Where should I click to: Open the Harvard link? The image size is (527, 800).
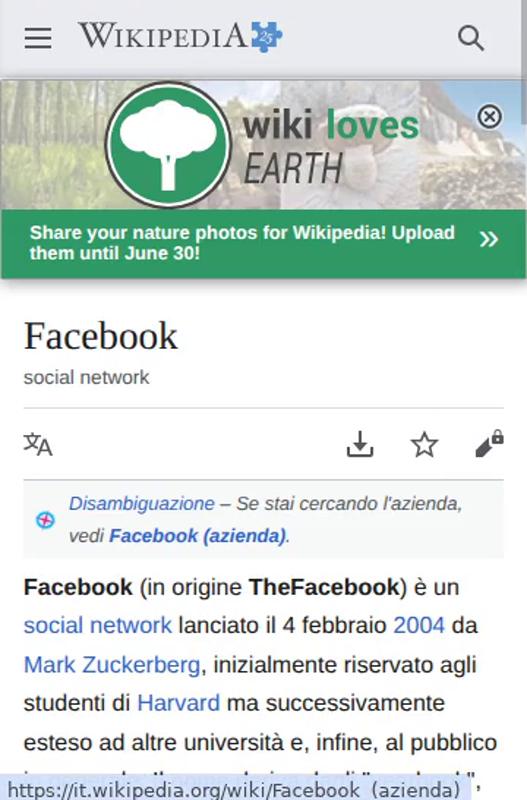click(x=179, y=703)
